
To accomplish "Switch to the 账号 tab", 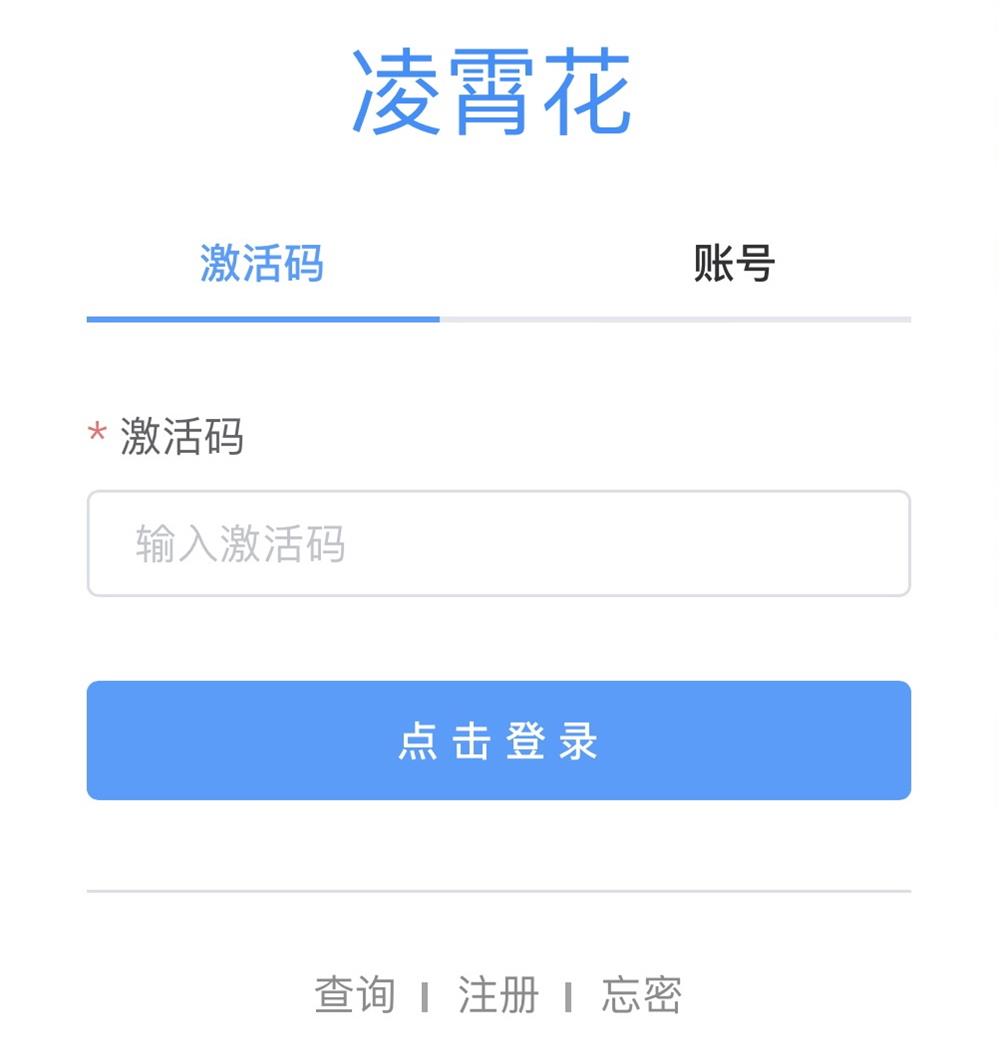I will pos(734,265).
